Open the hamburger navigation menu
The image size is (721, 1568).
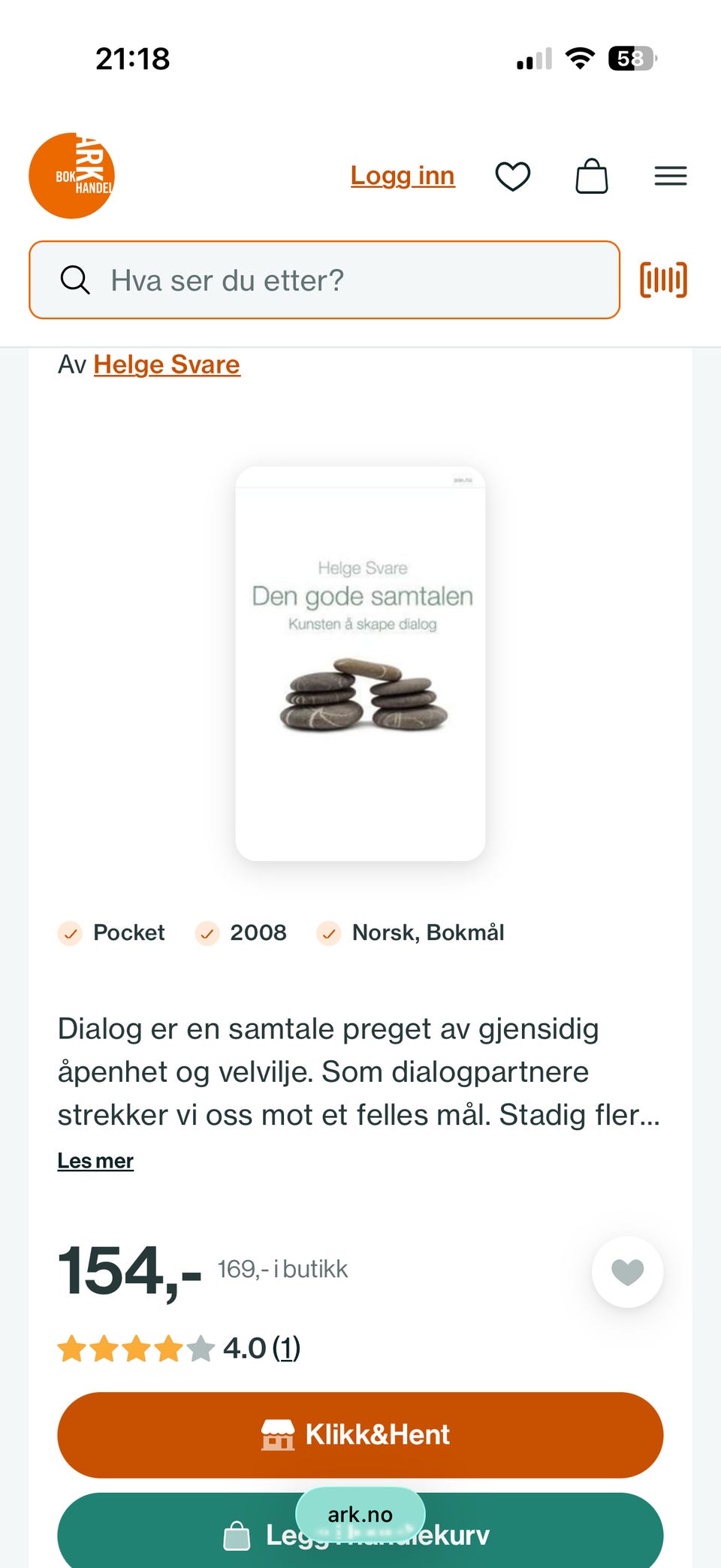(x=671, y=175)
